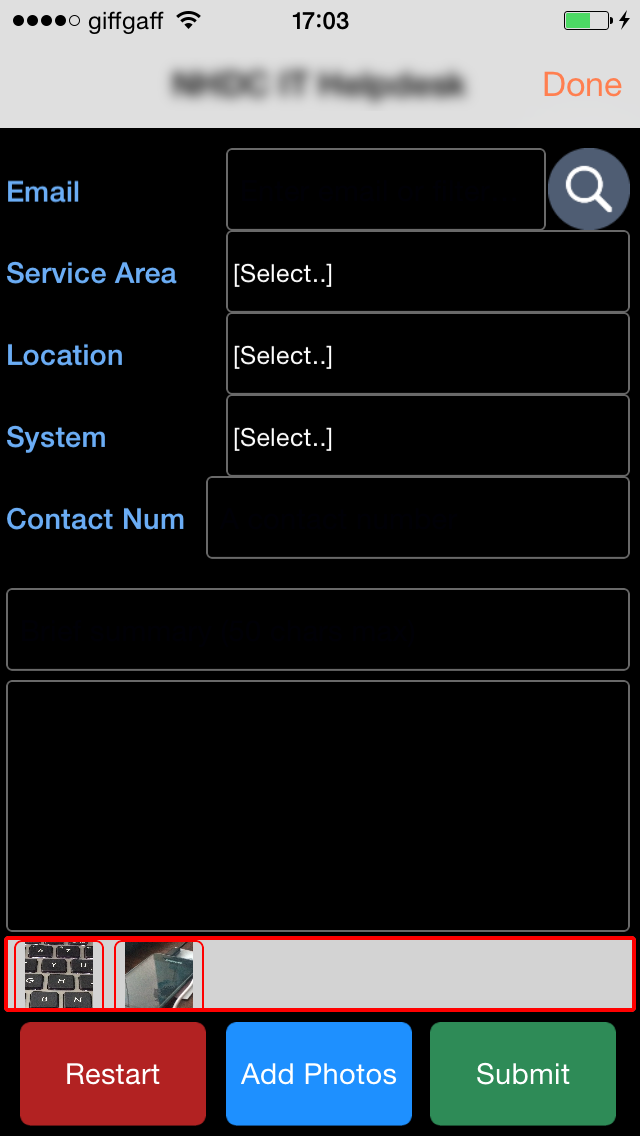The width and height of the screenshot is (640, 1136).
Task: Open the System dropdown
Action: point(428,435)
